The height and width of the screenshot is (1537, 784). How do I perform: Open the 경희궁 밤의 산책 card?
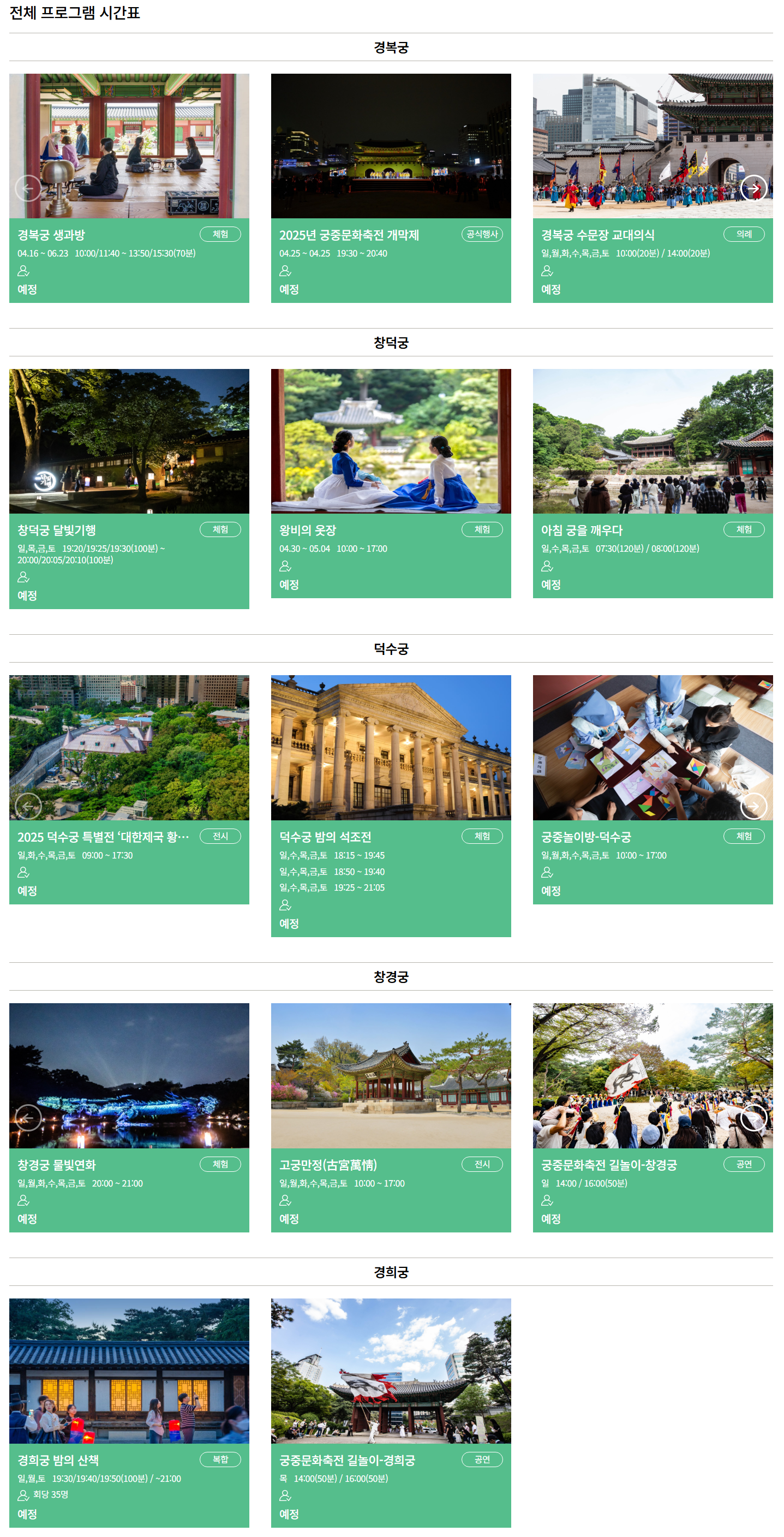[x=129, y=1413]
